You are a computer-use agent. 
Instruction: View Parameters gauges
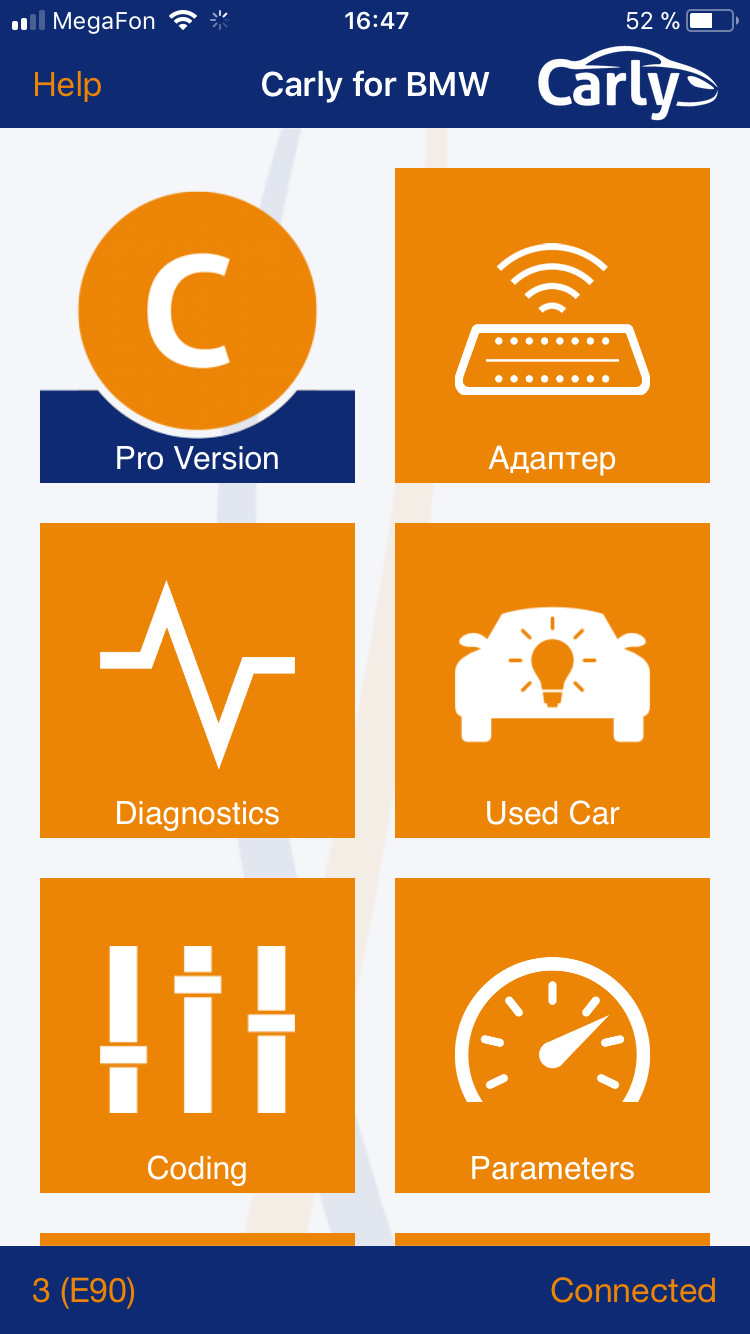(552, 1035)
